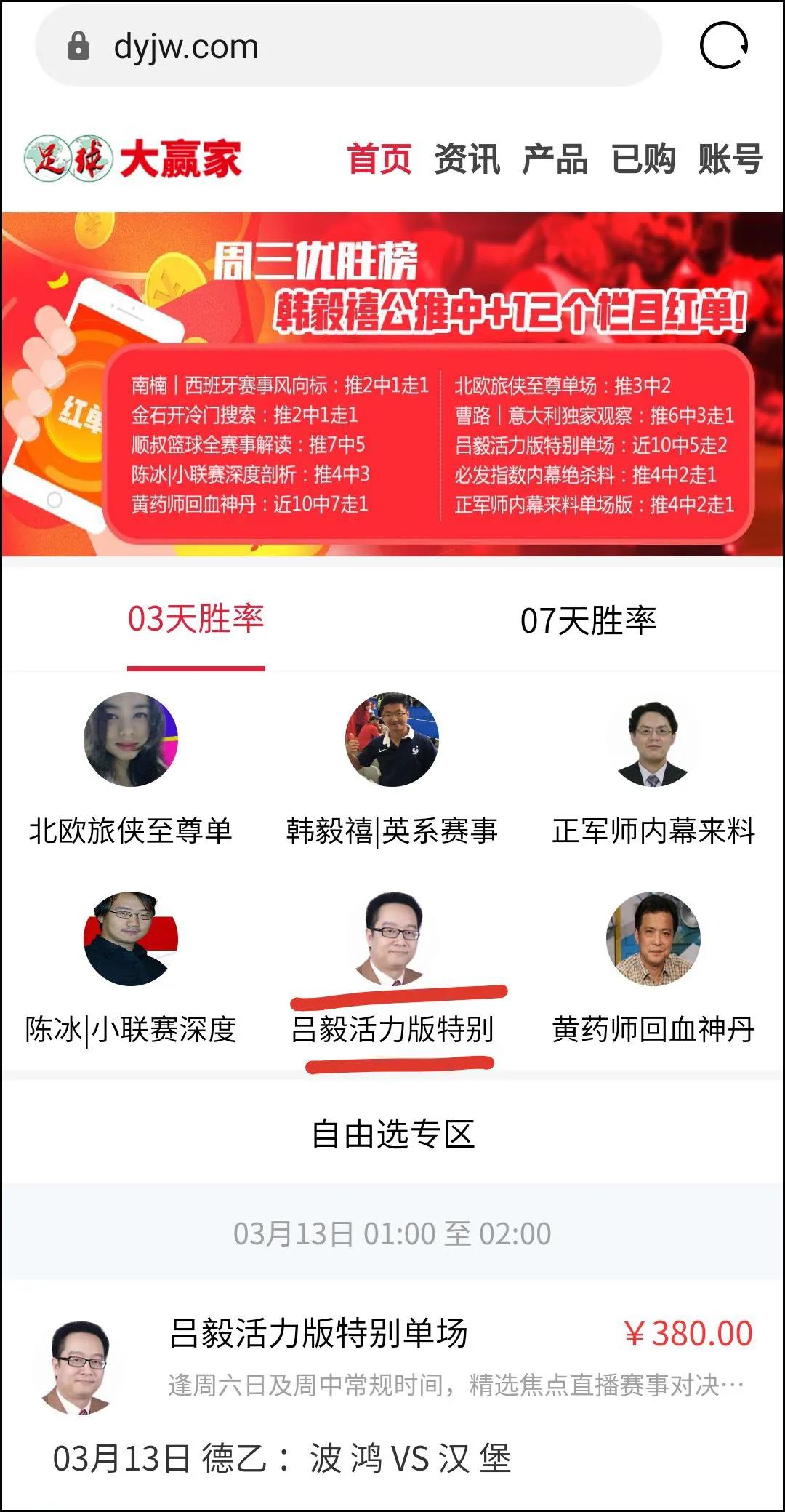Open expert 陈冰|小联赛深度

(131, 967)
